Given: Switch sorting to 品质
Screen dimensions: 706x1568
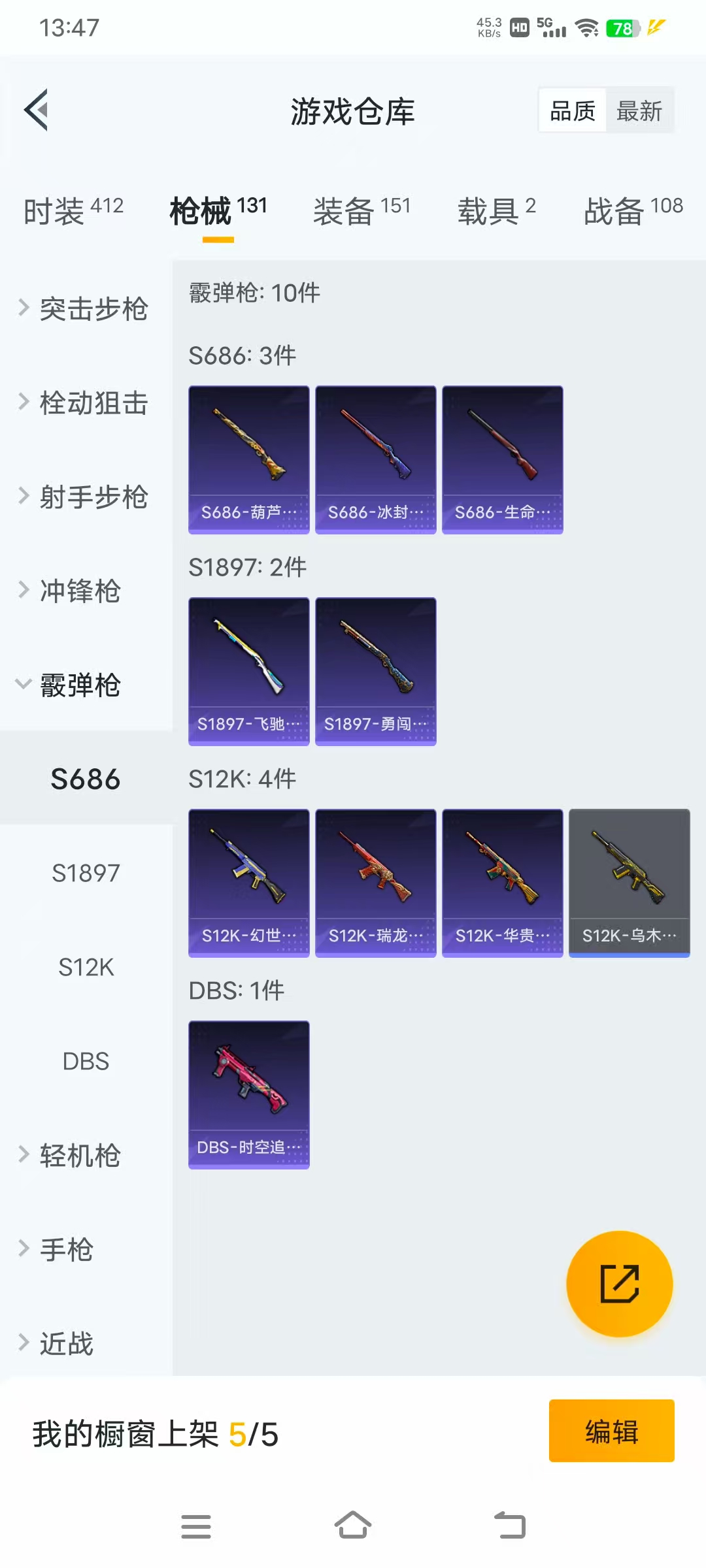Looking at the screenshot, I should coord(571,110).
